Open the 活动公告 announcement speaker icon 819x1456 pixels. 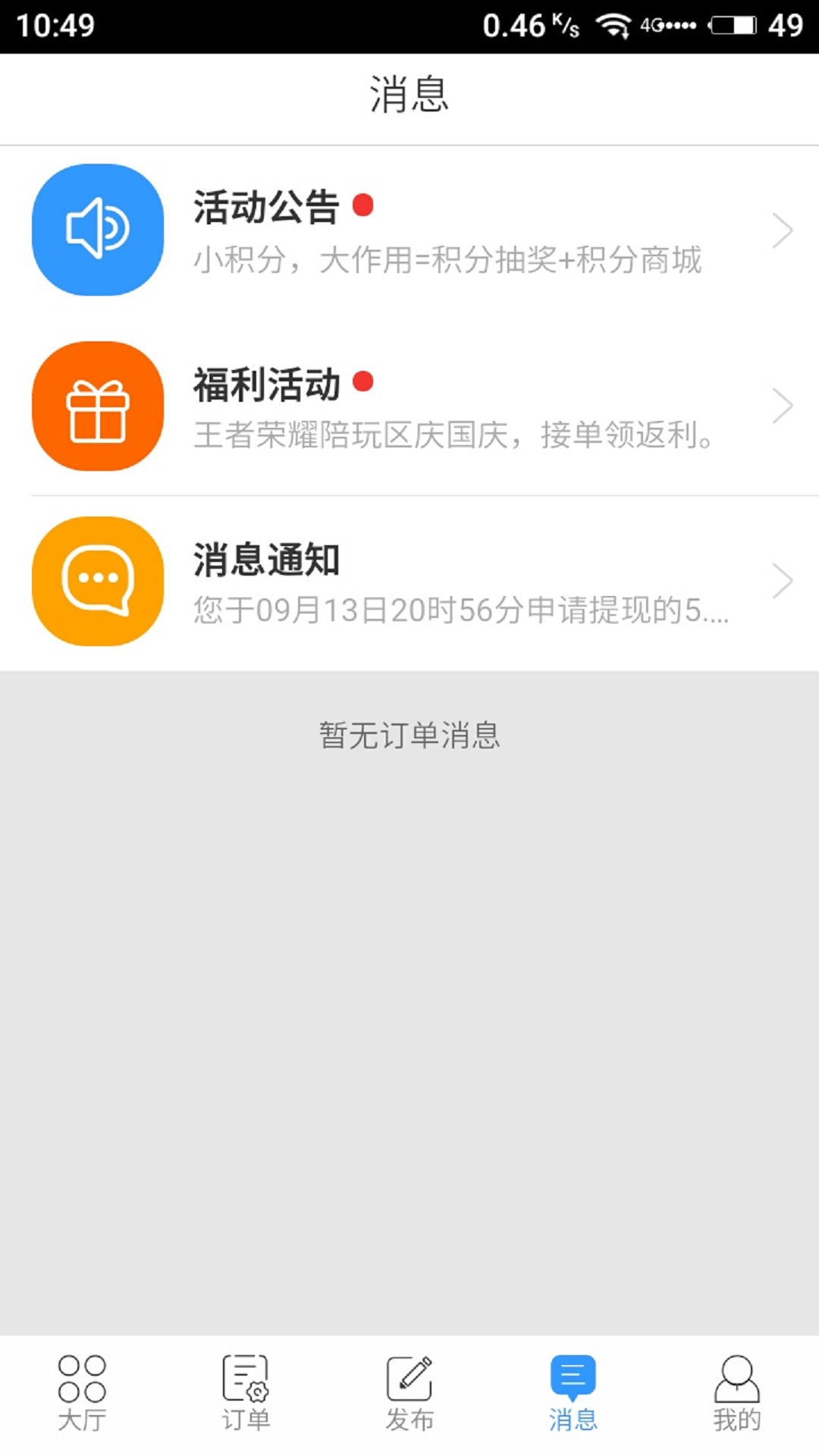click(x=97, y=231)
